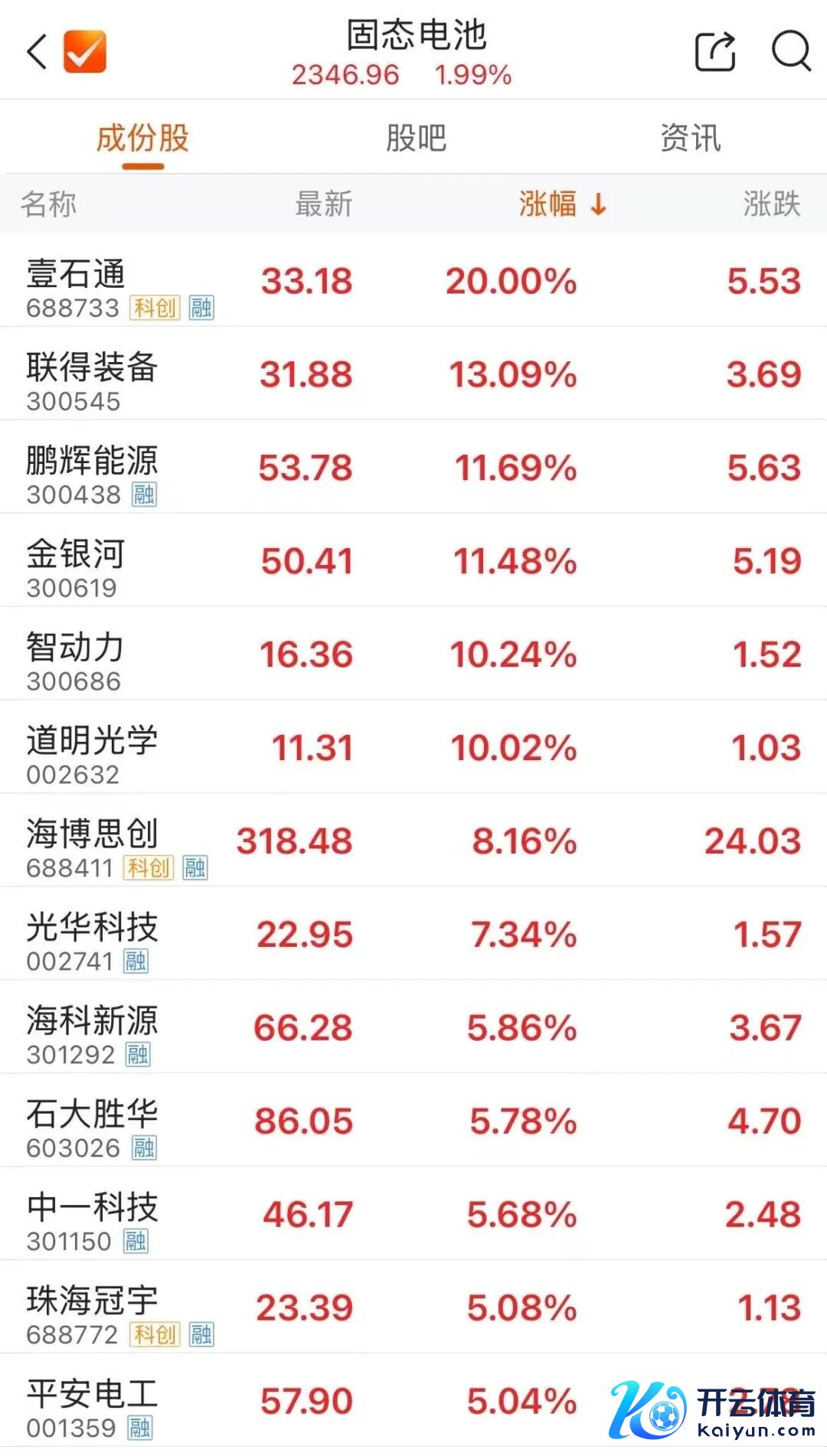Tap the orange checkmark watchlist icon
The width and height of the screenshot is (827, 1456).
click(x=84, y=52)
